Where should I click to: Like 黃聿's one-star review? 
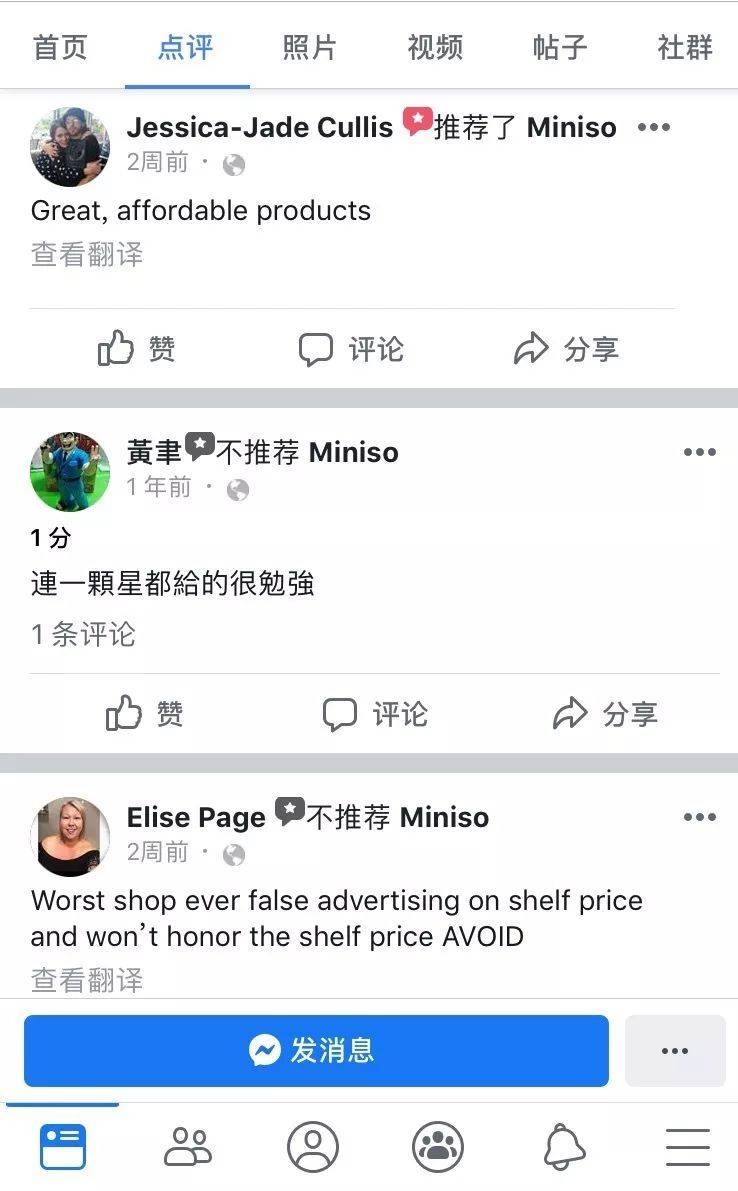click(145, 714)
